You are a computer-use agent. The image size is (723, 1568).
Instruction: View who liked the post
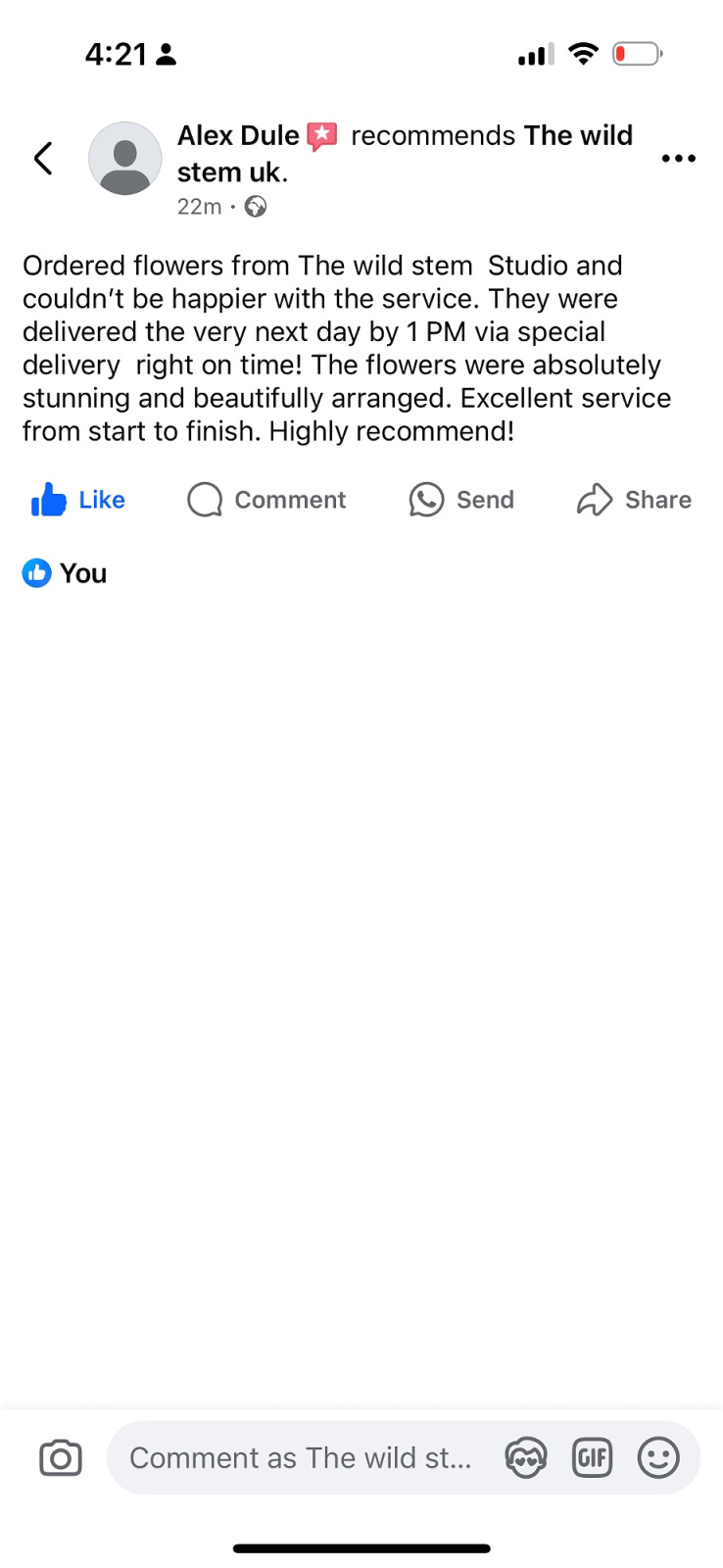pyautogui.click(x=65, y=573)
